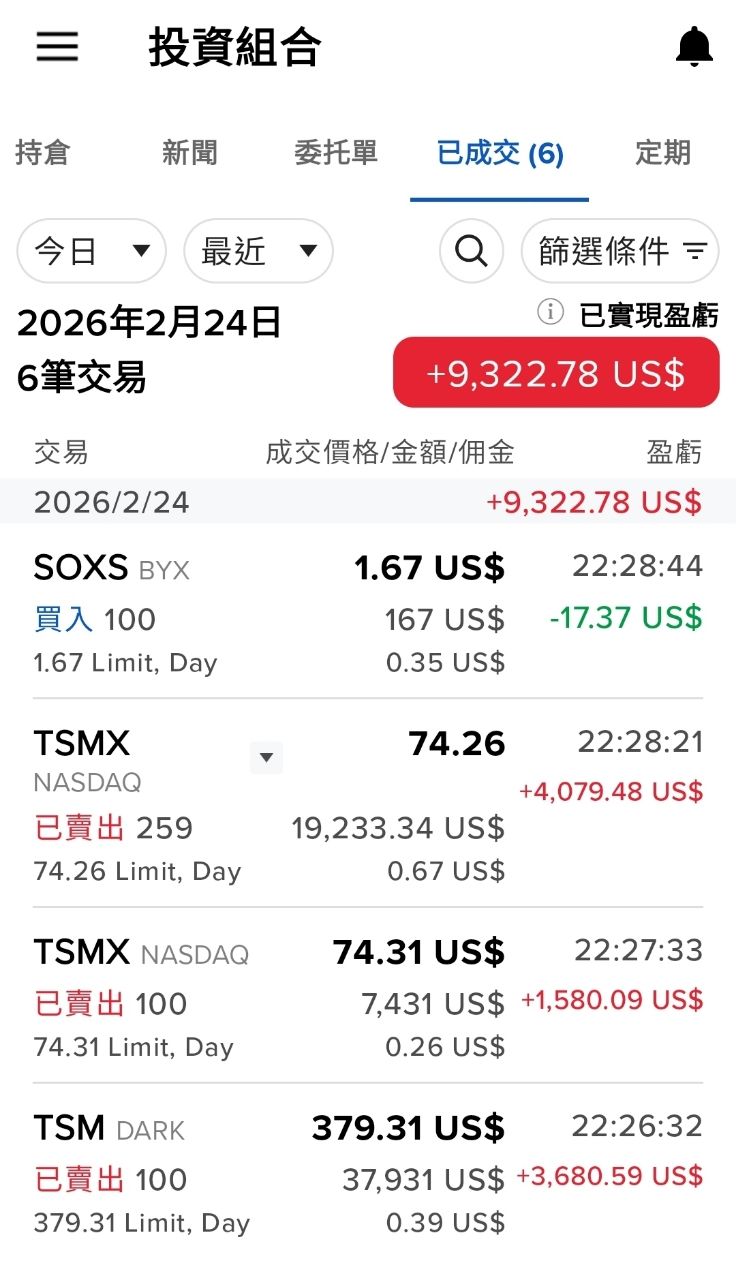Expand the TSMX 259 trade arrow

[266, 758]
